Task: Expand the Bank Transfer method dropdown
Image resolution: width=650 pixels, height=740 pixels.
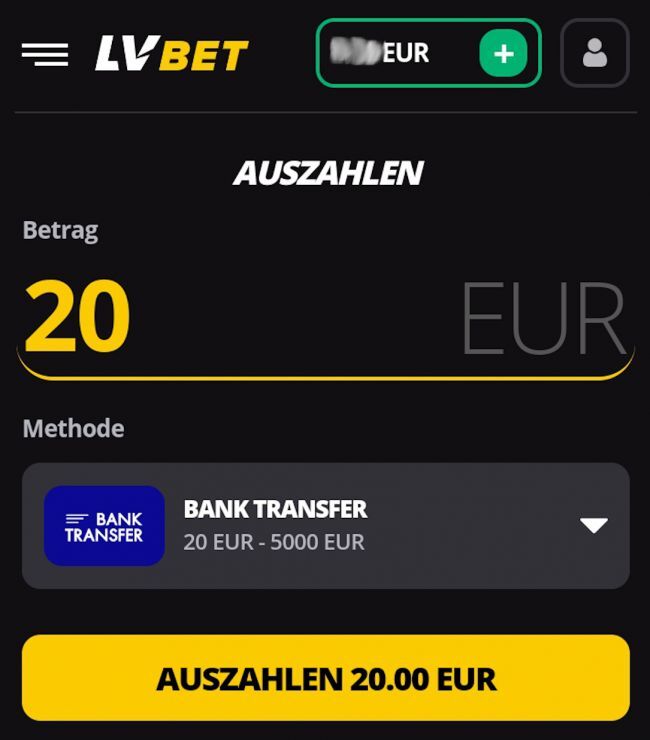Action: pos(593,525)
